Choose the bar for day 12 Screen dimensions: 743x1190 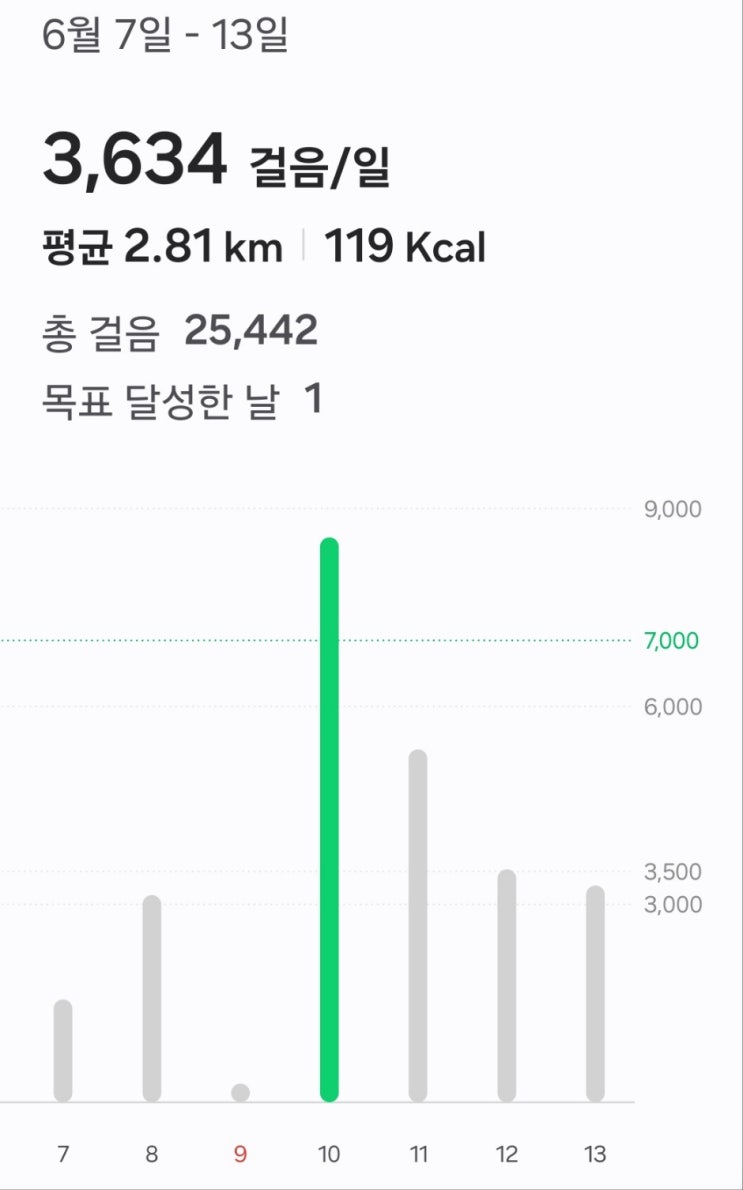click(507, 985)
